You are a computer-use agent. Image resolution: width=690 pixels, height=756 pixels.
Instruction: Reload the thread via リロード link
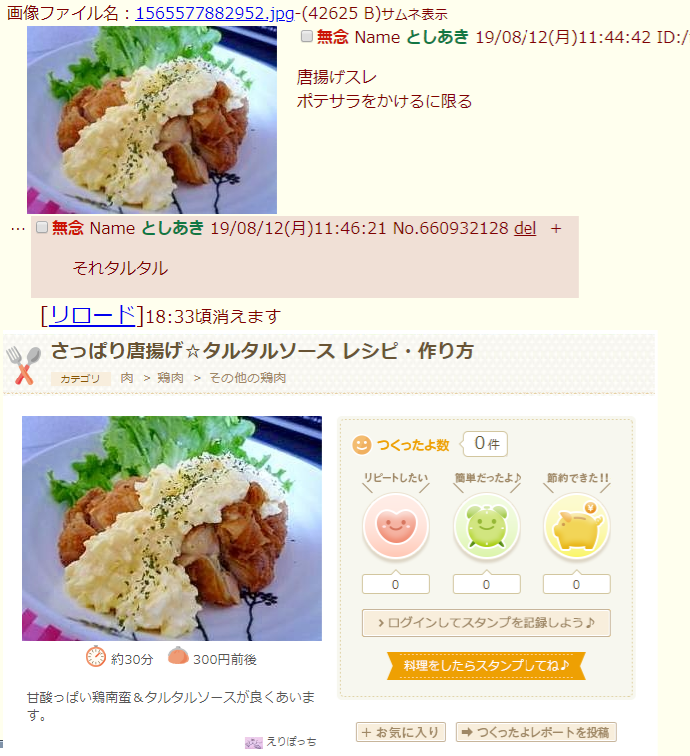pos(92,315)
